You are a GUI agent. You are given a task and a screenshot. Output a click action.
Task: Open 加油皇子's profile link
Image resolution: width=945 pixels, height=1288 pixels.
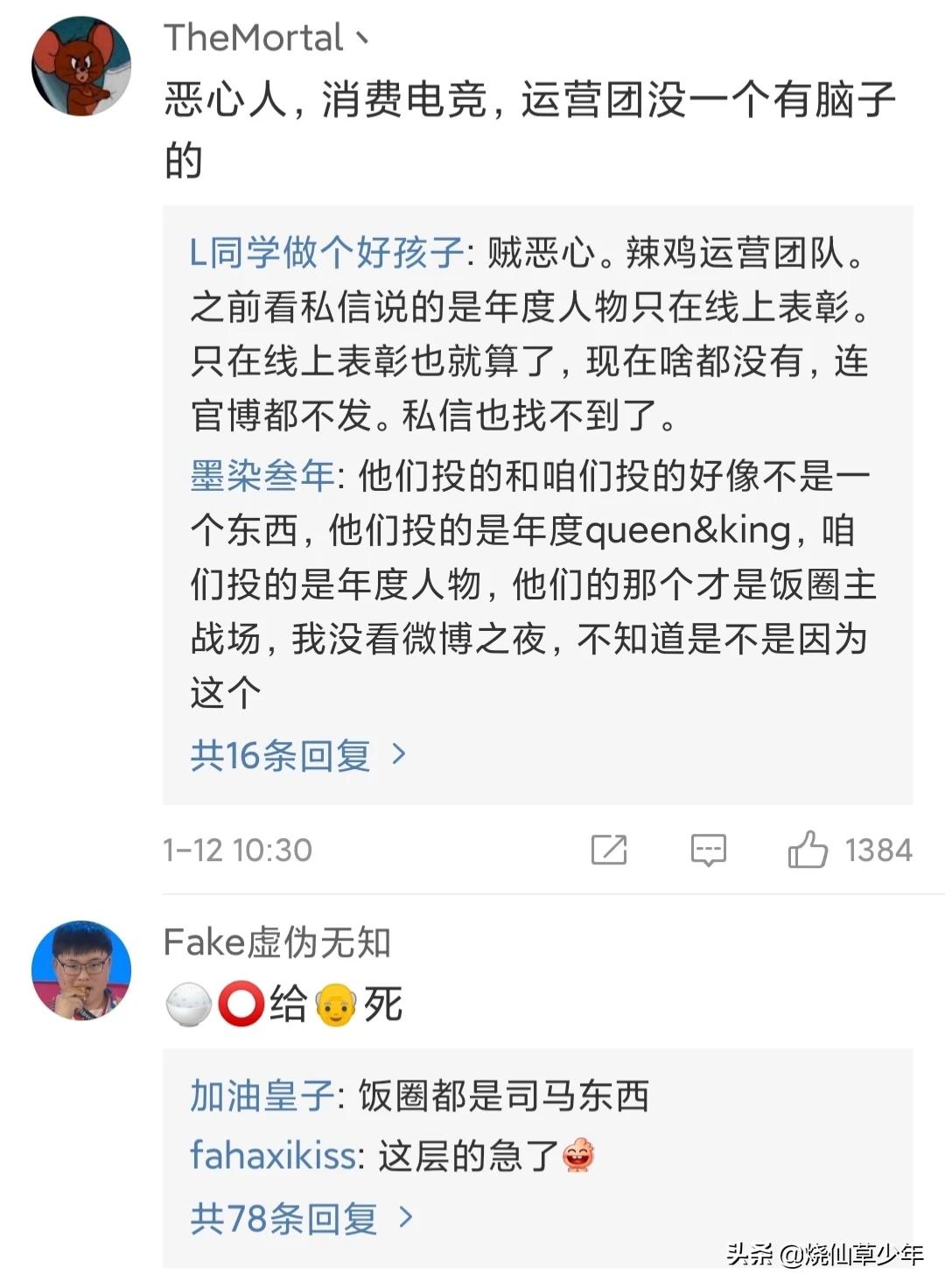coord(262,1095)
